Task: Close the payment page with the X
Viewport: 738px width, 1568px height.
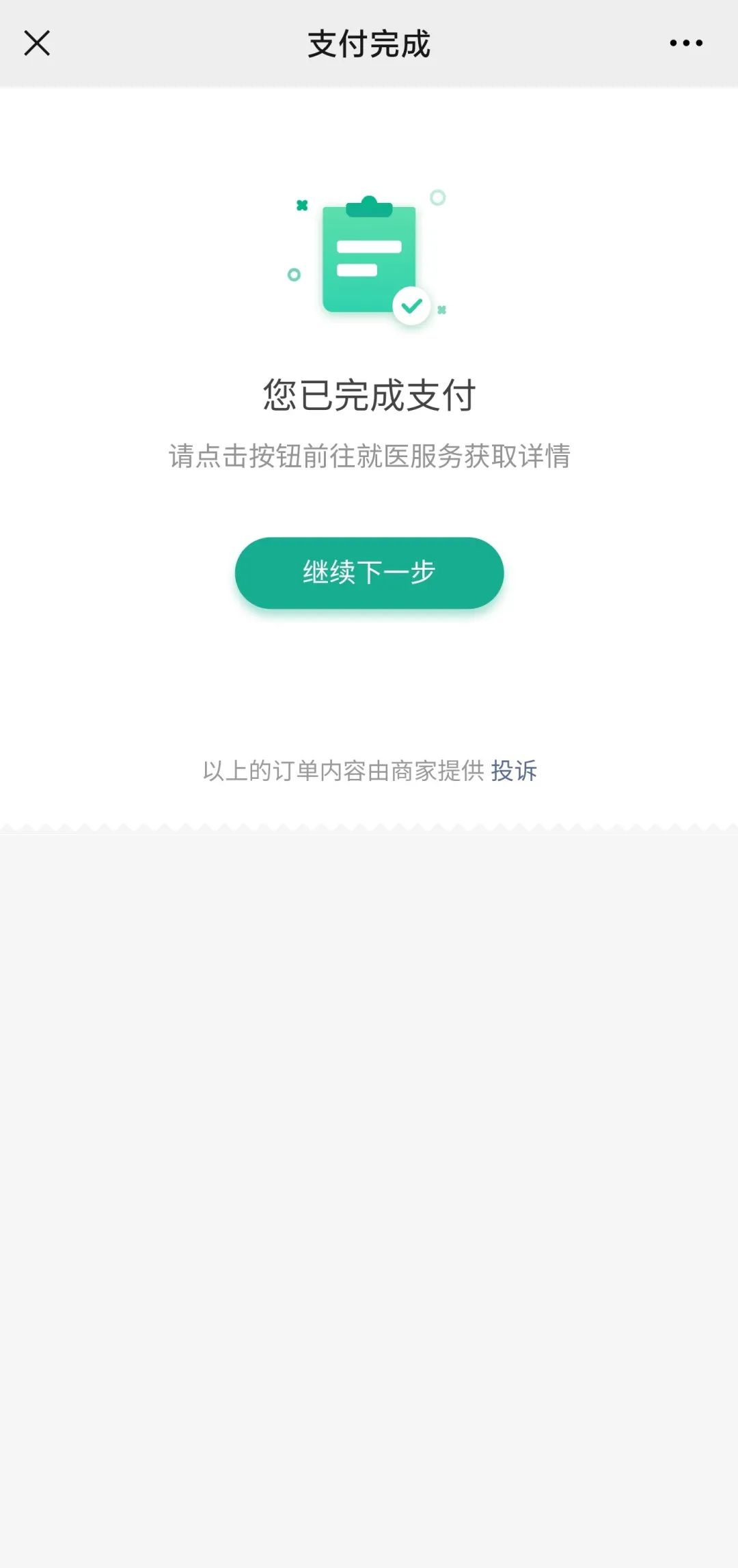Action: 38,42
